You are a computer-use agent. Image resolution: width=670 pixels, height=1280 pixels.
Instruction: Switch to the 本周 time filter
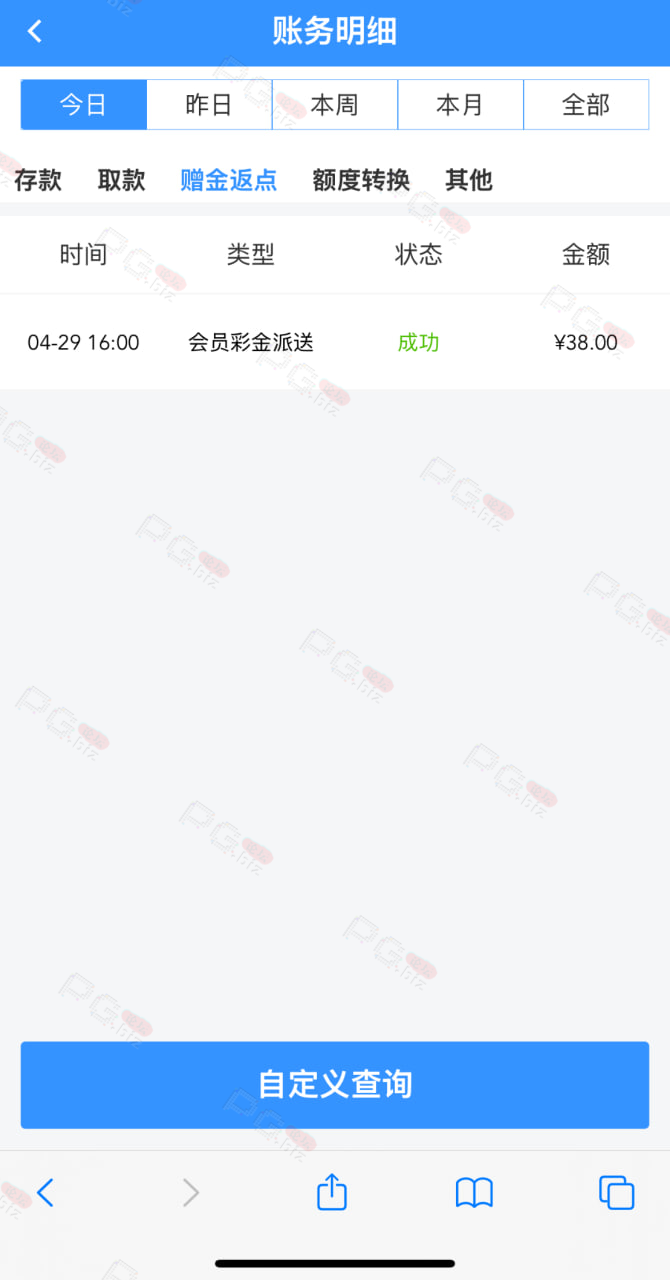tap(335, 105)
